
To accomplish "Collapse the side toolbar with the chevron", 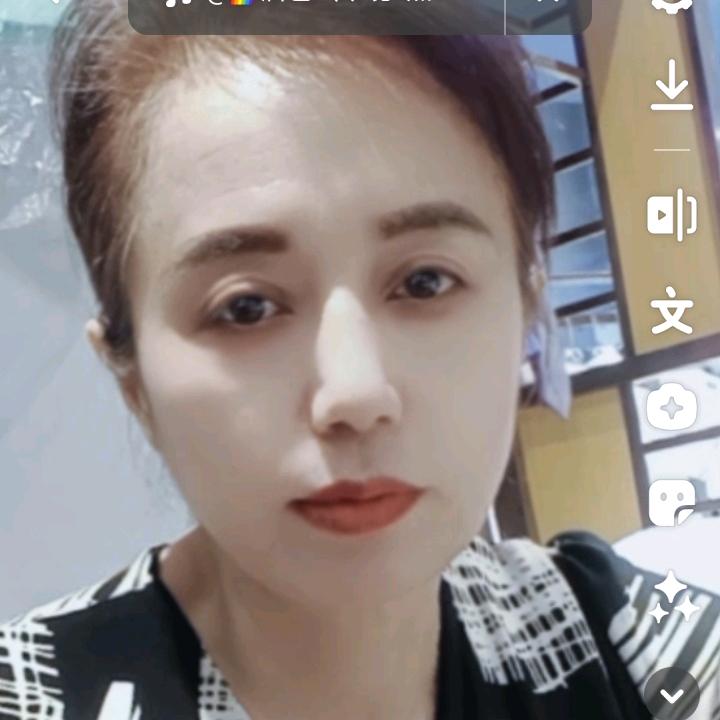I will click(x=672, y=696).
